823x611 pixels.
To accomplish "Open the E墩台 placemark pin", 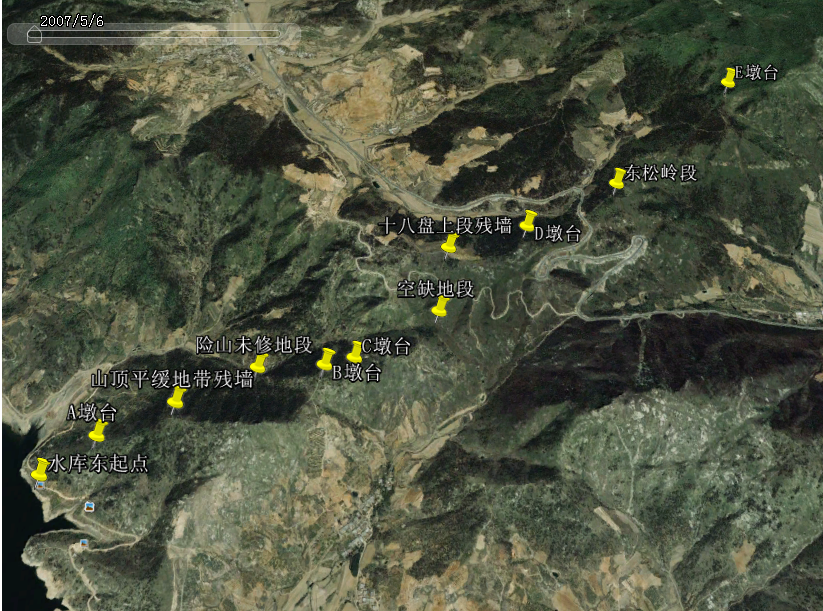I will click(729, 78).
